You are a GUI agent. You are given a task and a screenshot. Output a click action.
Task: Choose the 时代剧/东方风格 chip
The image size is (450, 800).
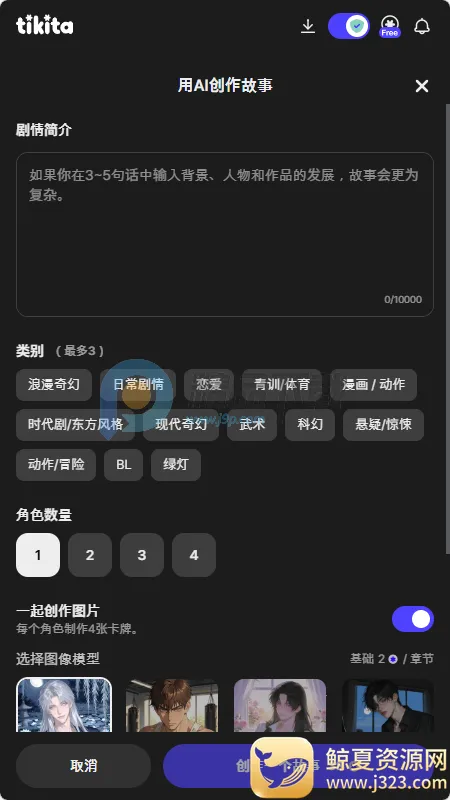76,424
